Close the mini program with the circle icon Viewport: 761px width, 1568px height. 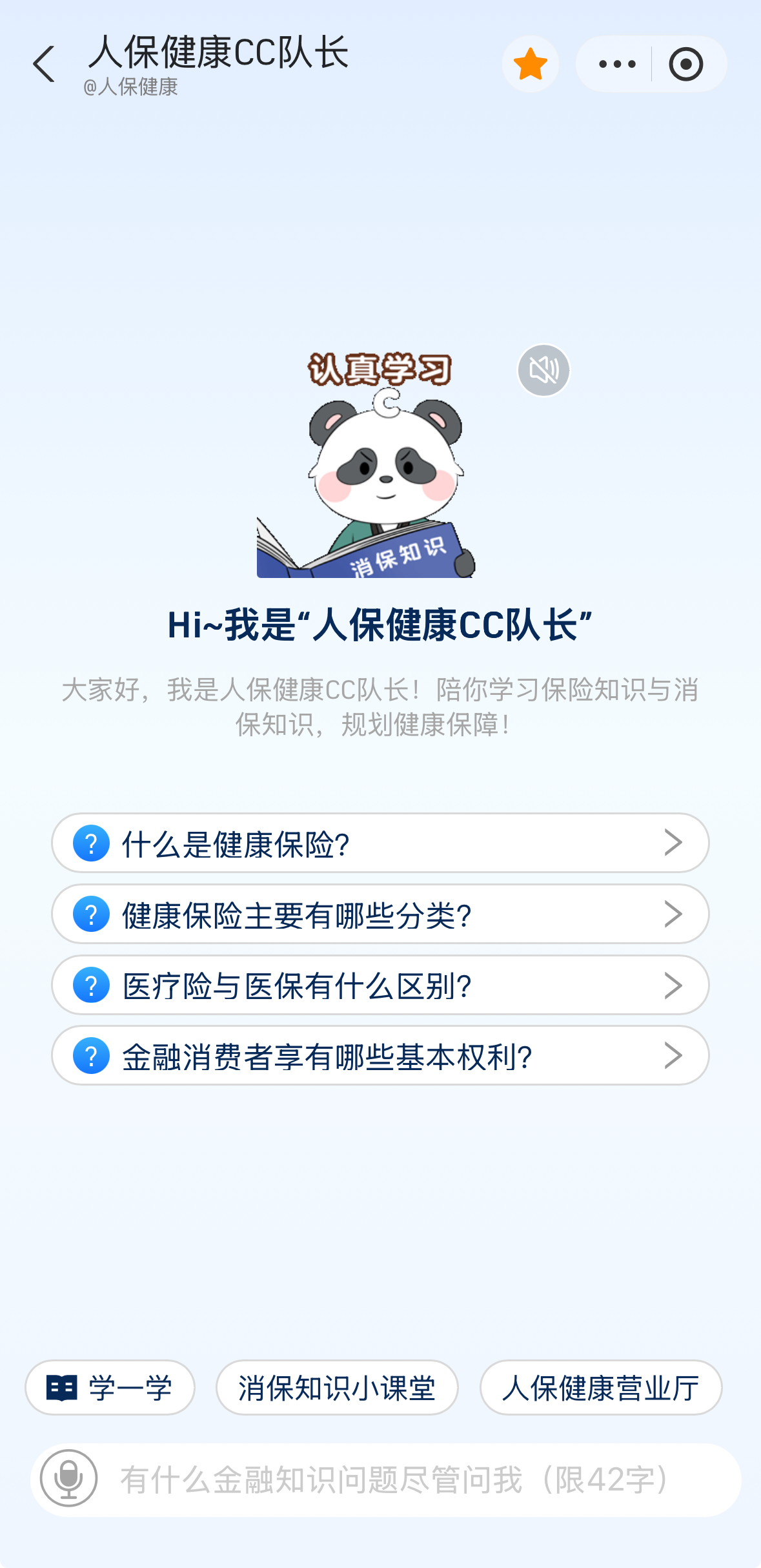685,64
